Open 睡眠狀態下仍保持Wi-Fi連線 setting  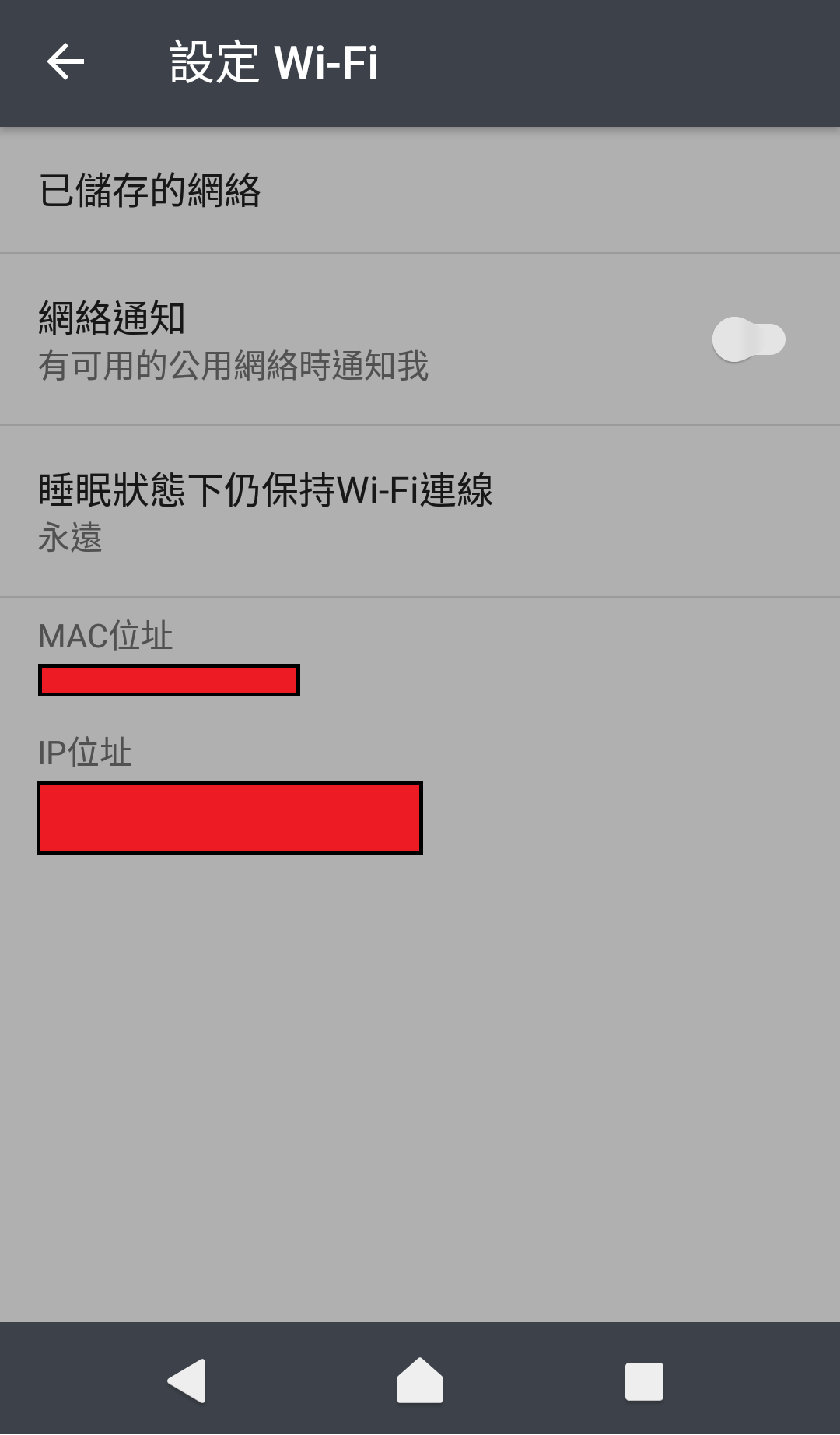point(420,511)
